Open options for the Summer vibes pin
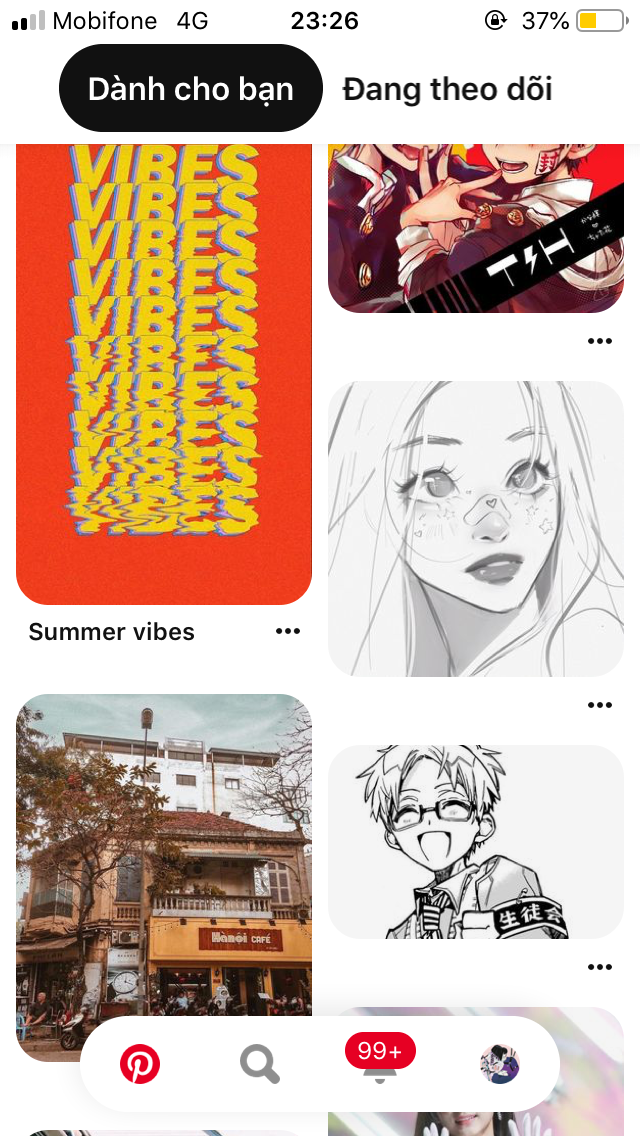 (288, 631)
